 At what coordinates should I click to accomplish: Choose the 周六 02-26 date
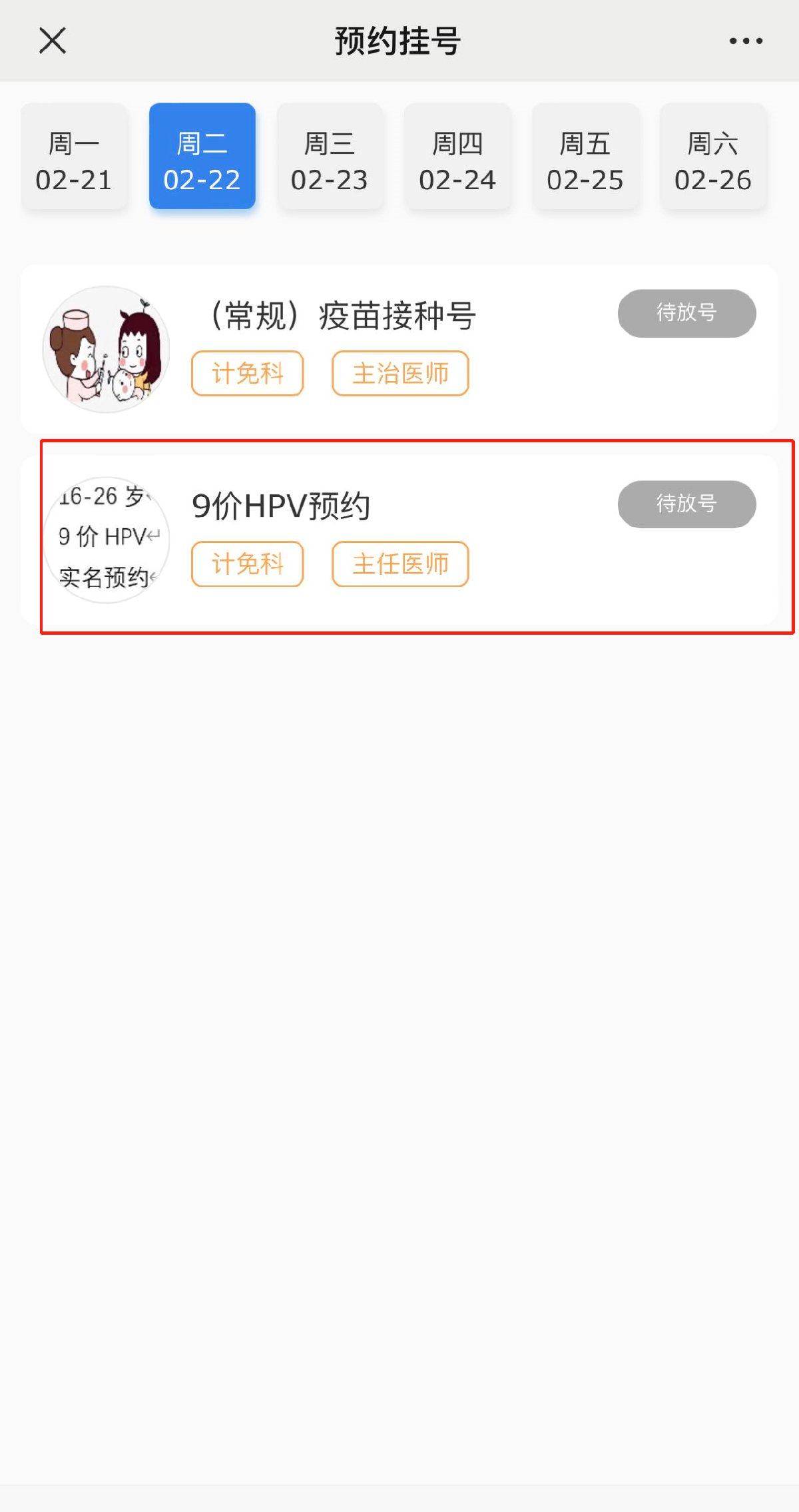tap(713, 157)
